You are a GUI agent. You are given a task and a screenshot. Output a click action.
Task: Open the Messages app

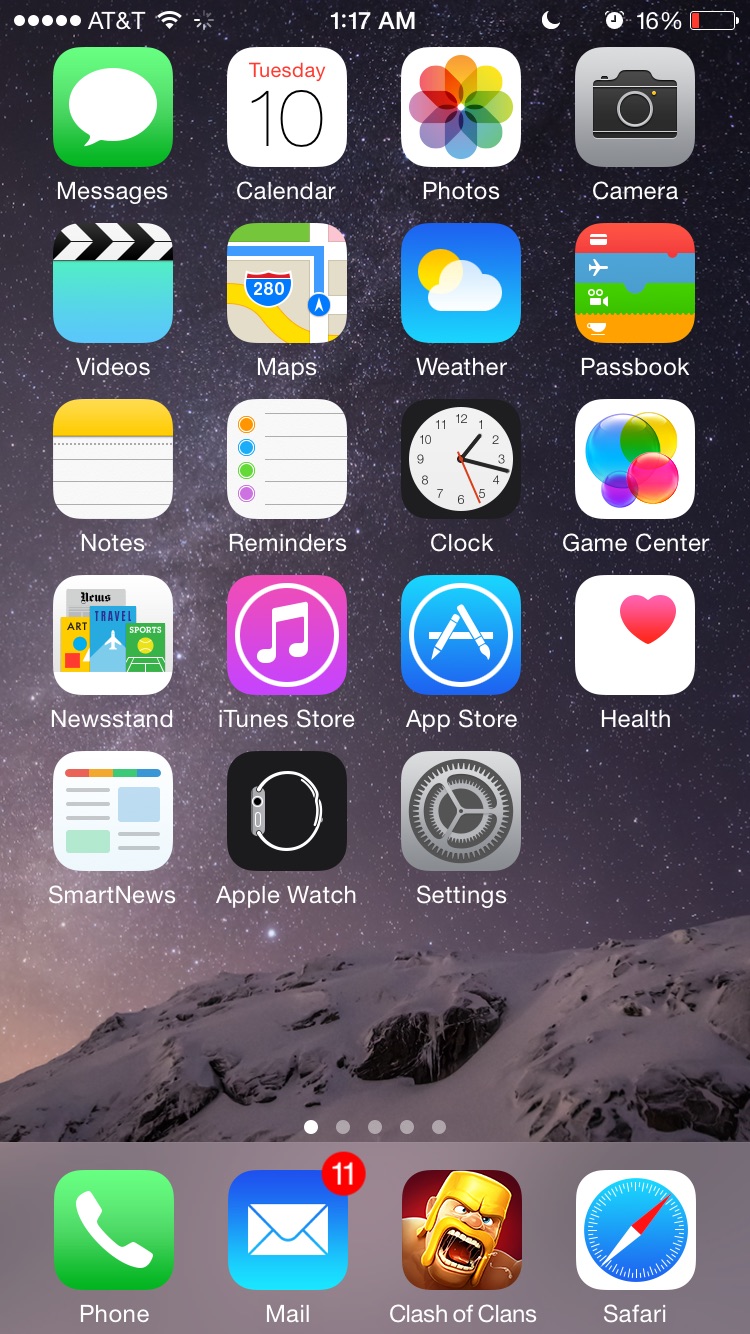(113, 107)
